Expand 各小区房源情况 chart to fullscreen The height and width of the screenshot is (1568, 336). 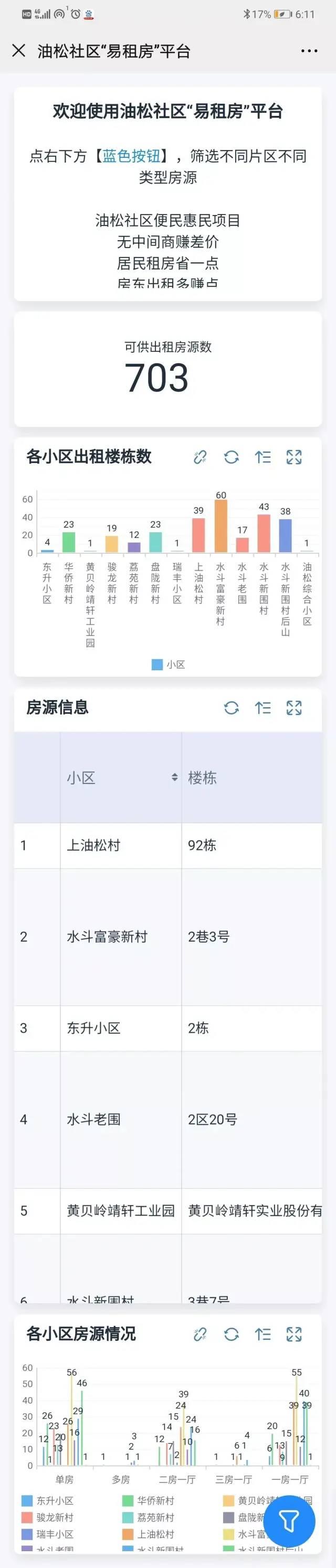pyautogui.click(x=294, y=1334)
